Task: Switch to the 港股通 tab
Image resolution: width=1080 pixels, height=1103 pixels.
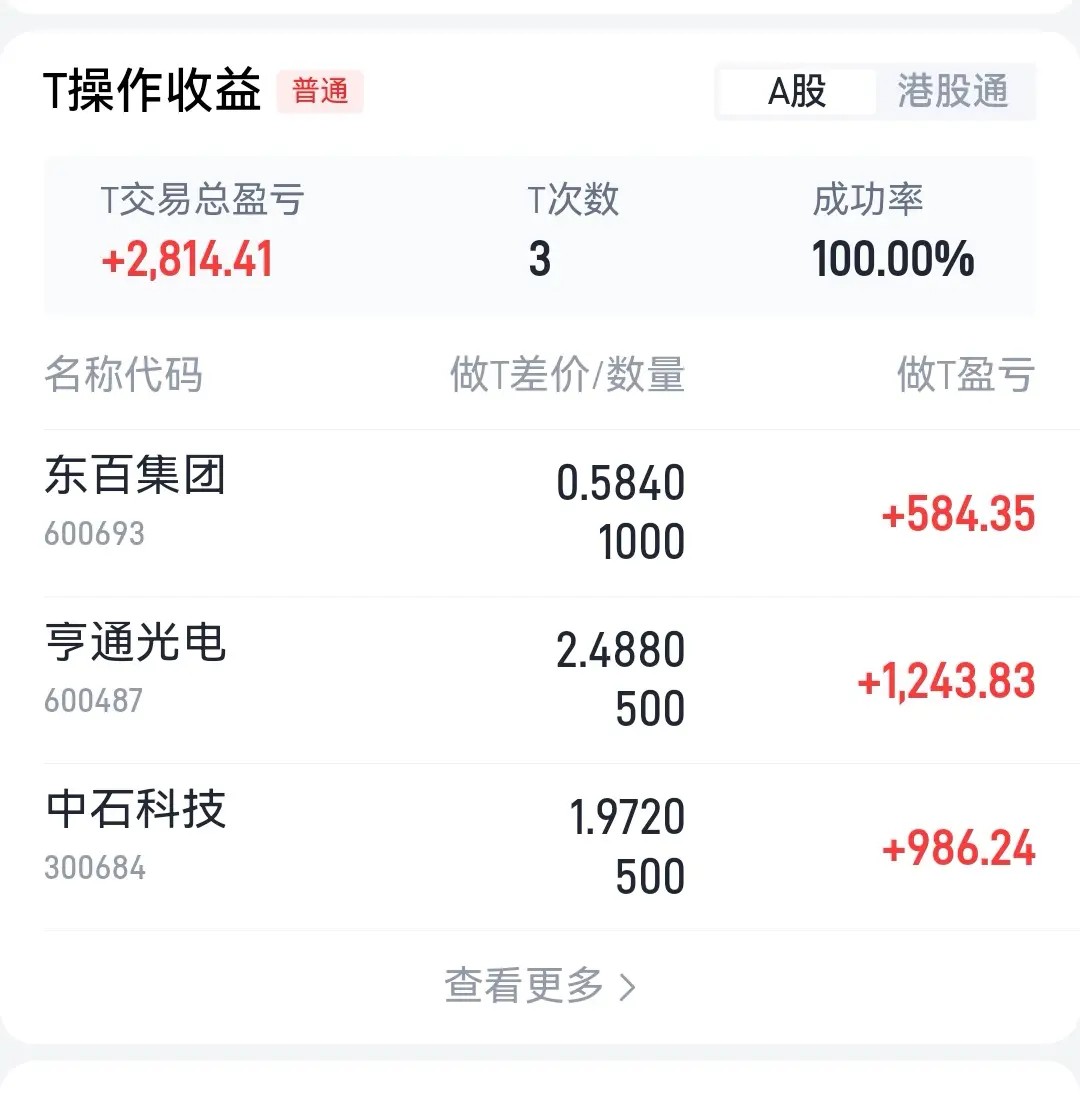Action: pyautogui.click(x=954, y=91)
